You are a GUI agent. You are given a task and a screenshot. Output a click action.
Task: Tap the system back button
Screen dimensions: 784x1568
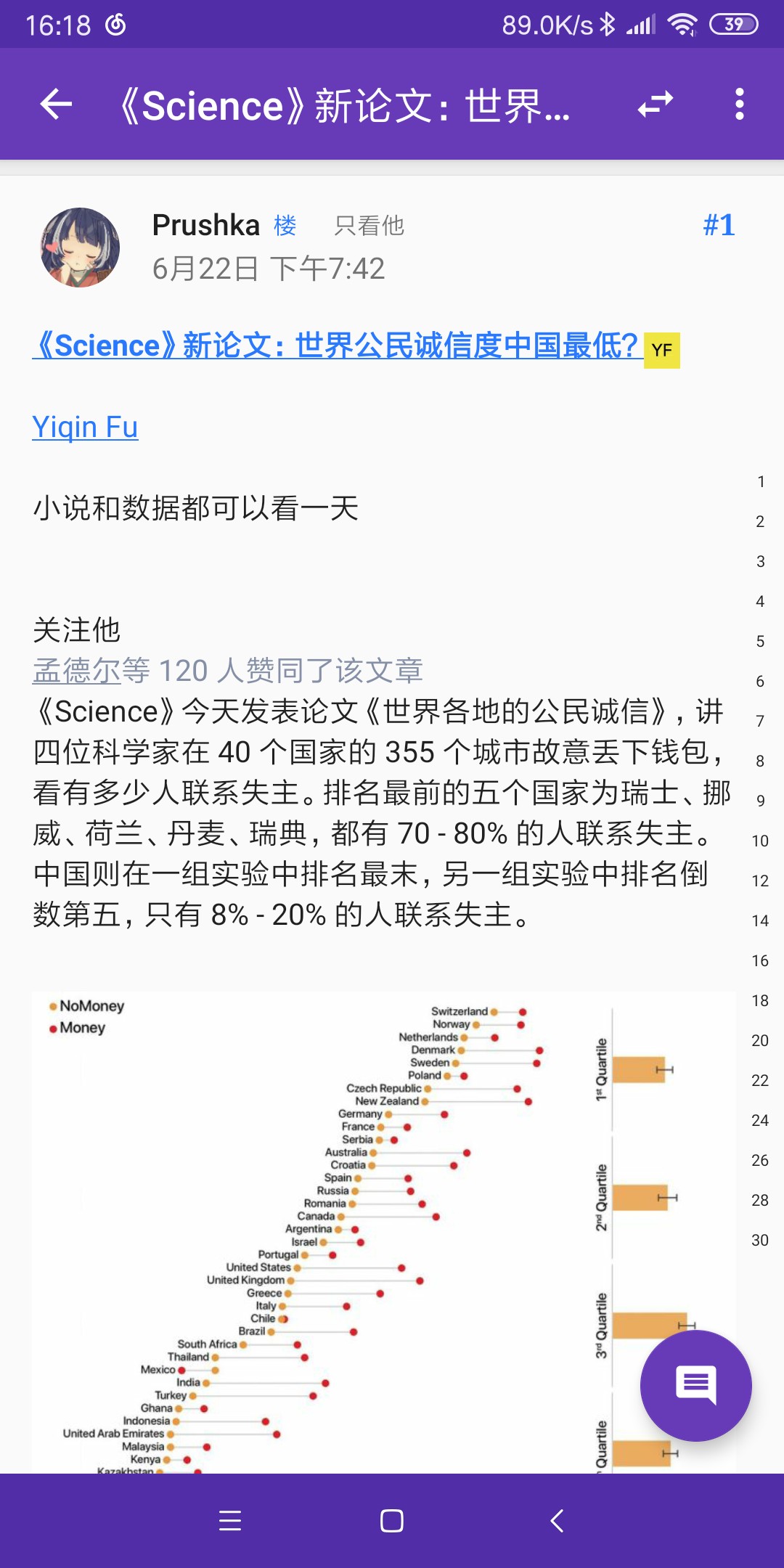click(557, 1520)
